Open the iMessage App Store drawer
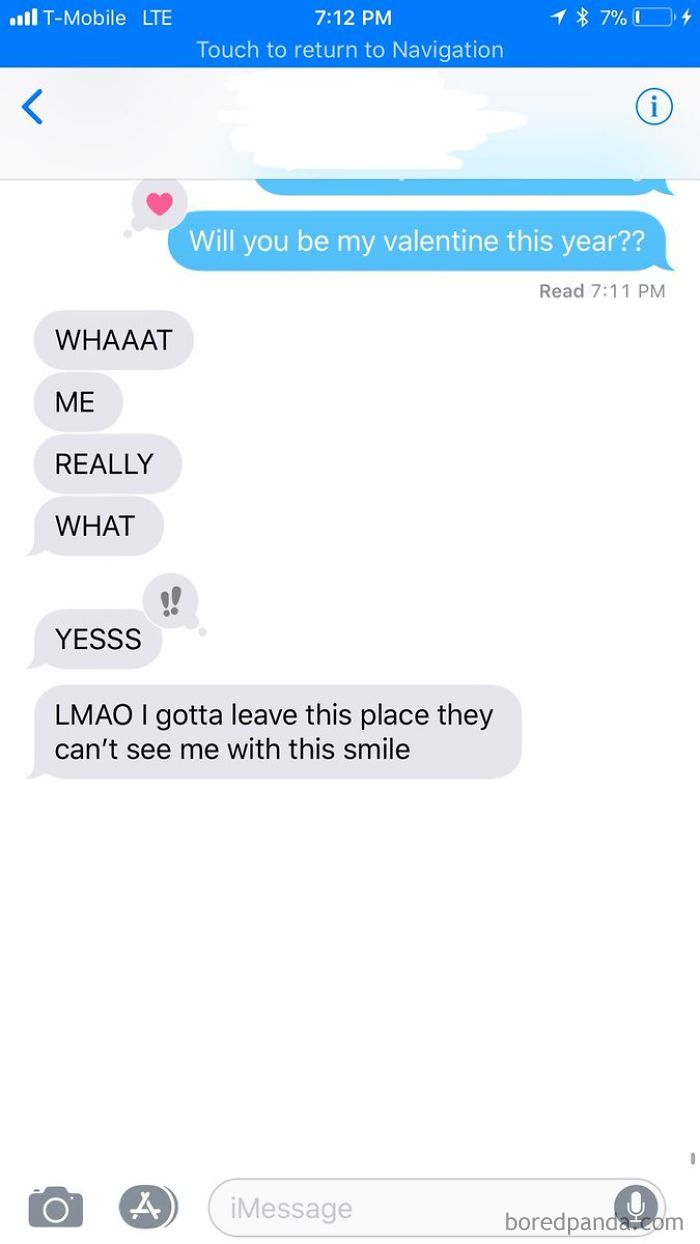The width and height of the screenshot is (700, 1244). [148, 1206]
